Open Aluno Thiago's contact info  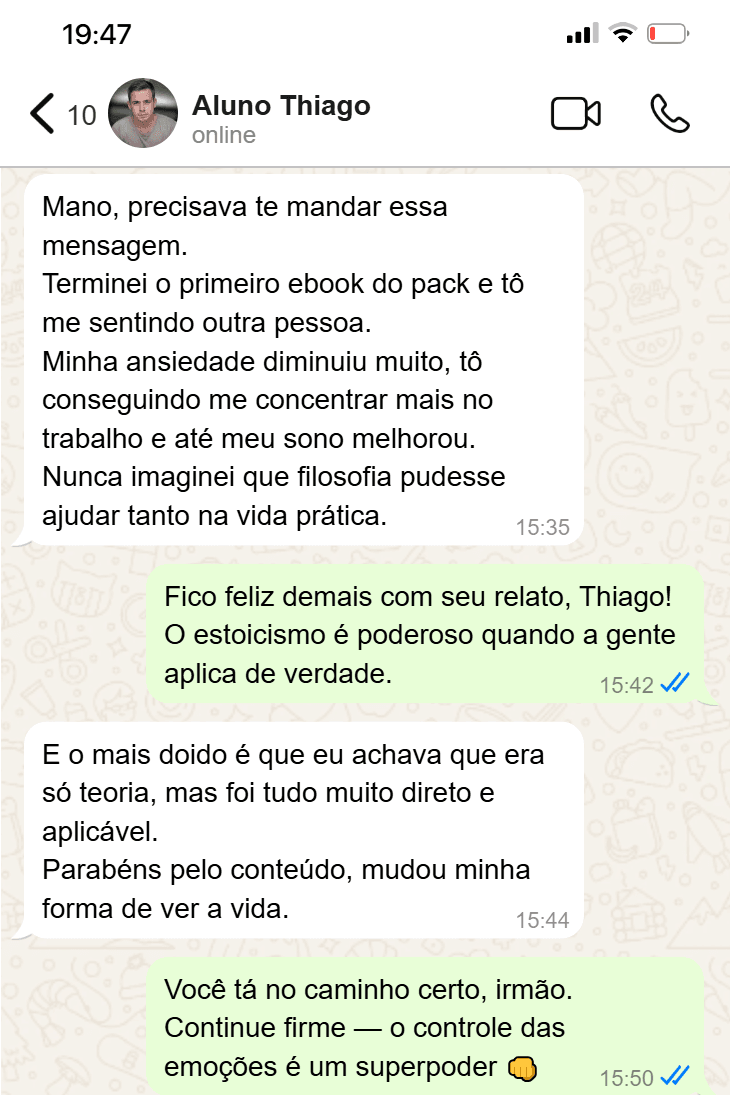click(280, 116)
